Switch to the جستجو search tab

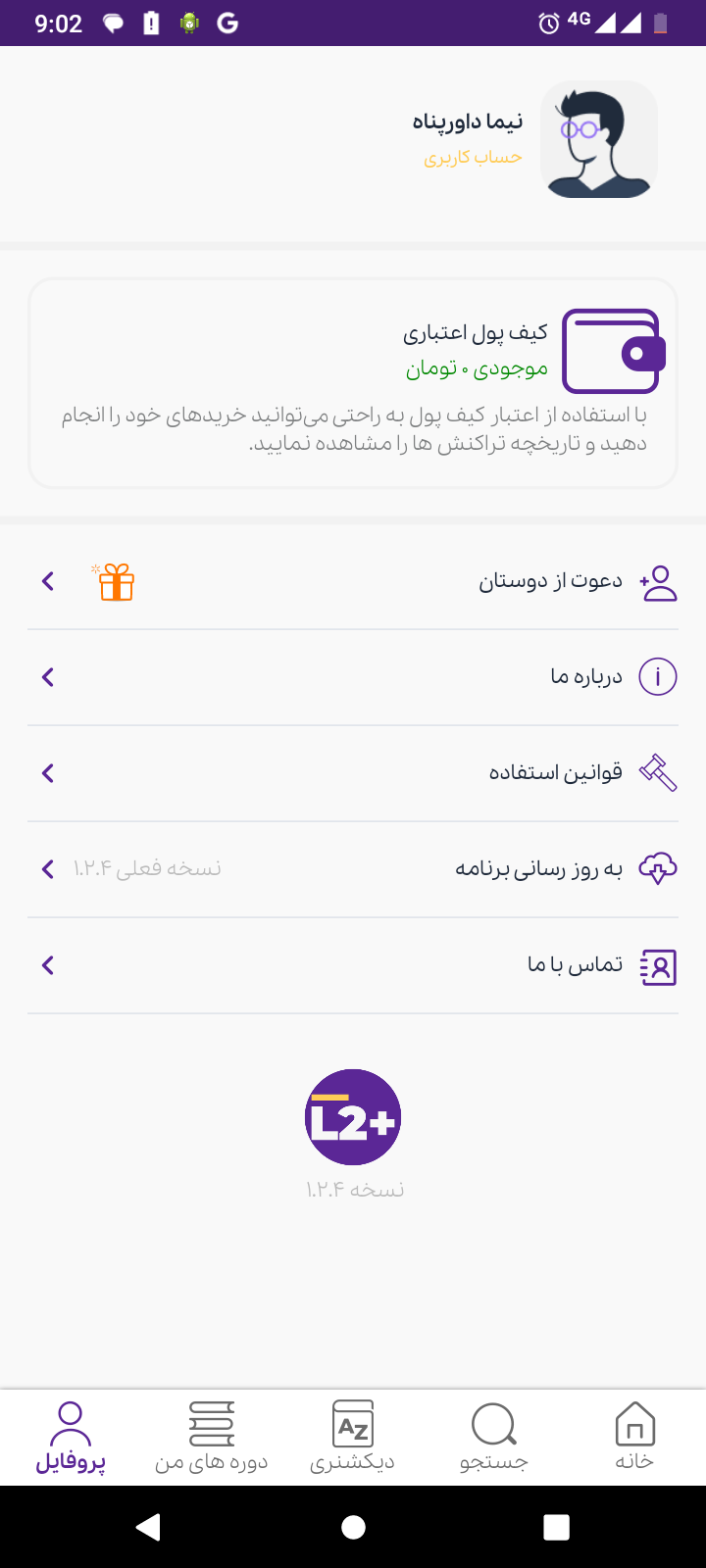[493, 1437]
